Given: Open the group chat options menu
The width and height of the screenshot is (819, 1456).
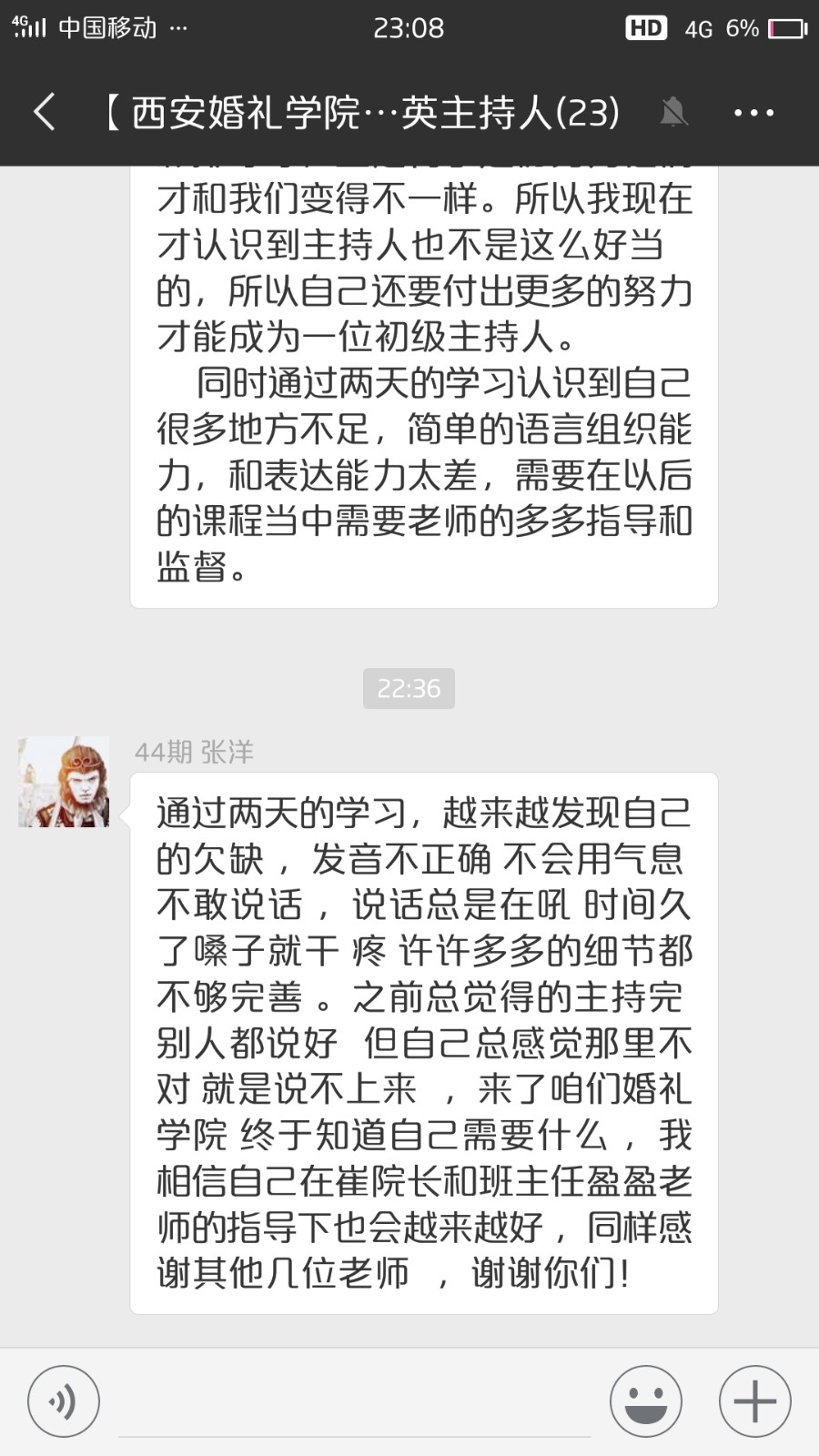Looking at the screenshot, I should [x=753, y=113].
